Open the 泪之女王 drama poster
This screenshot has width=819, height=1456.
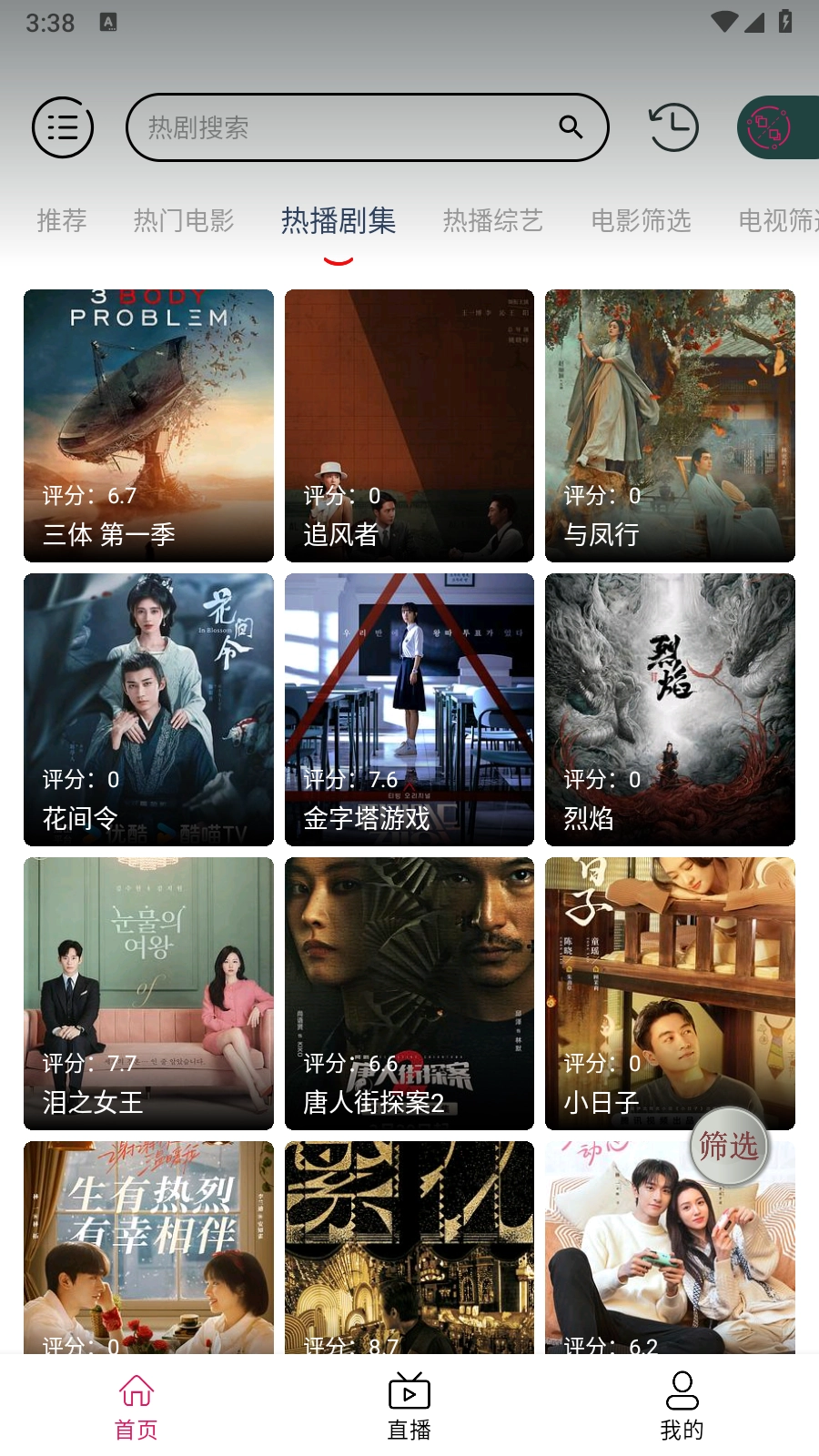147,994
